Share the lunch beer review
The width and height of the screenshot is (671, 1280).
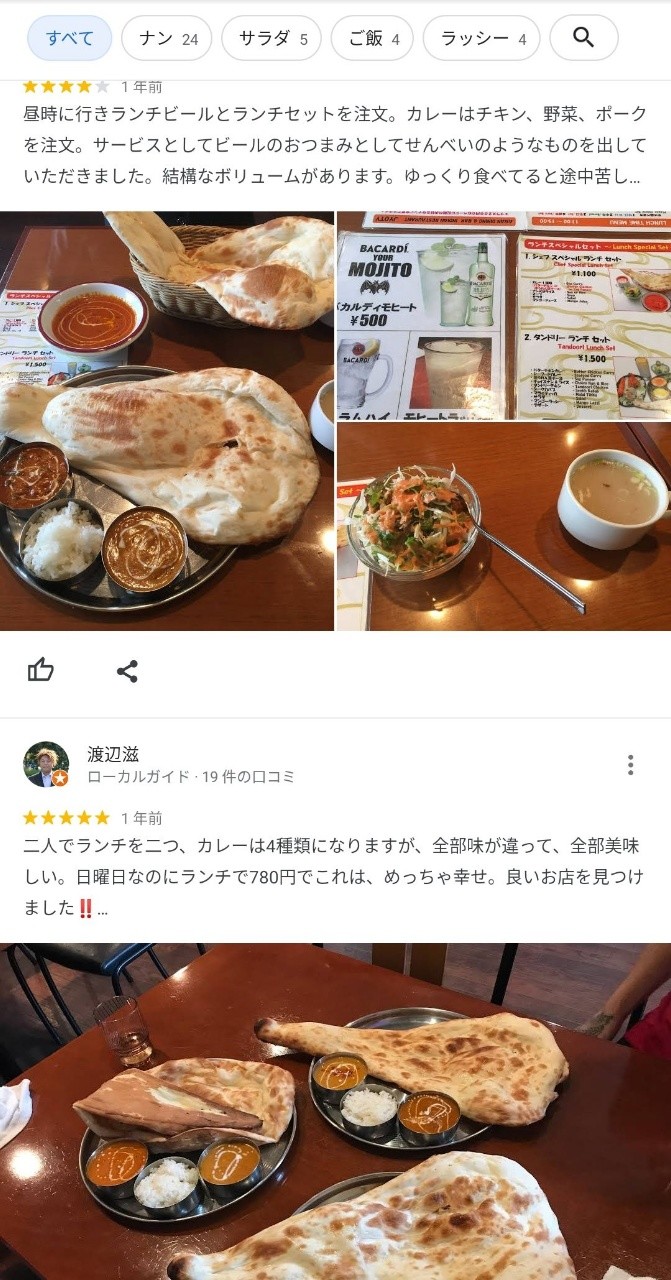pyautogui.click(x=127, y=671)
